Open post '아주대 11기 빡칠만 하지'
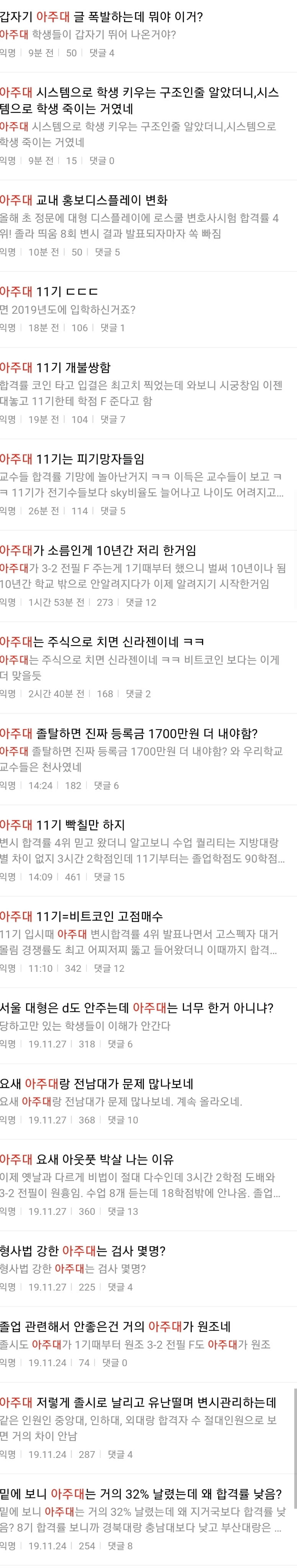 click(62, 825)
